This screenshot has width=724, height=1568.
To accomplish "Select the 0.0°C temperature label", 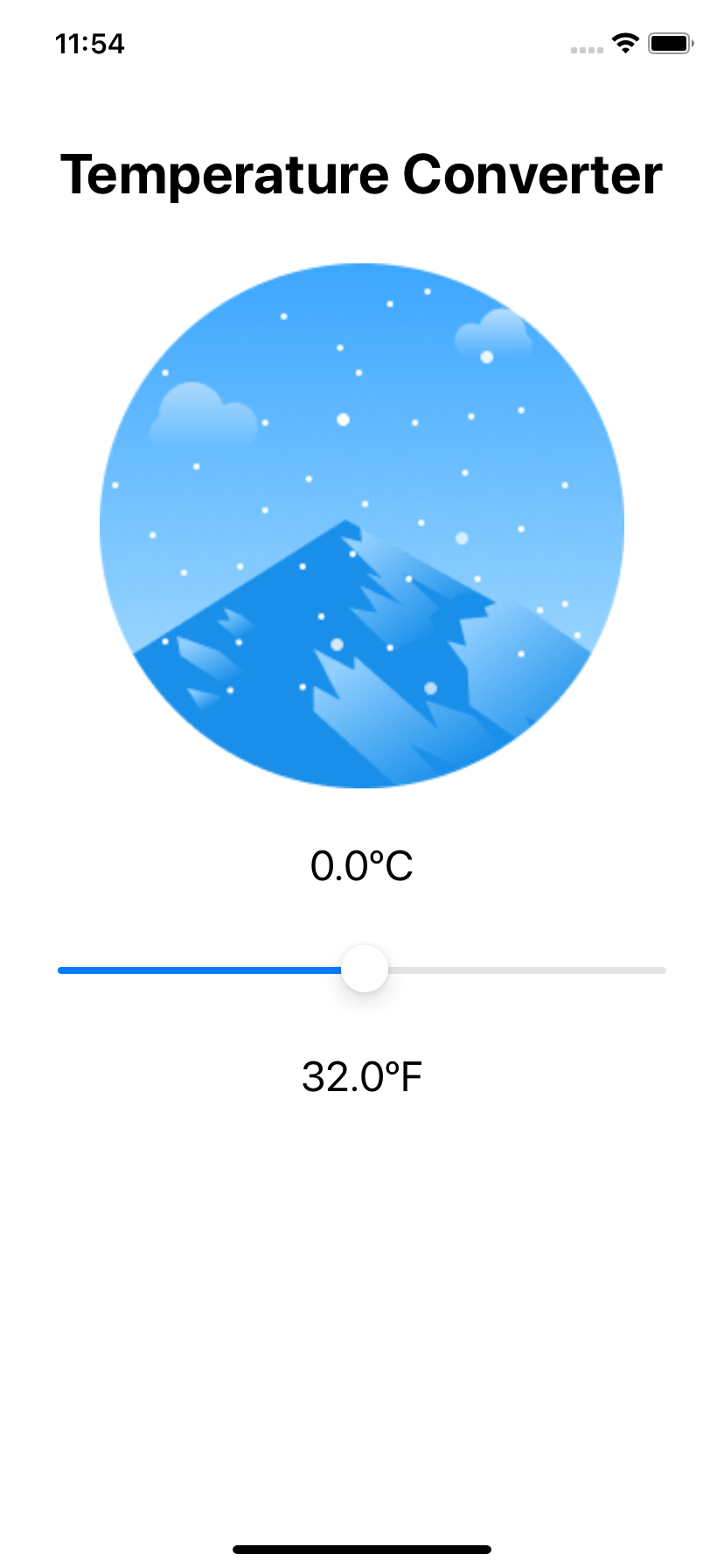I will point(362,867).
